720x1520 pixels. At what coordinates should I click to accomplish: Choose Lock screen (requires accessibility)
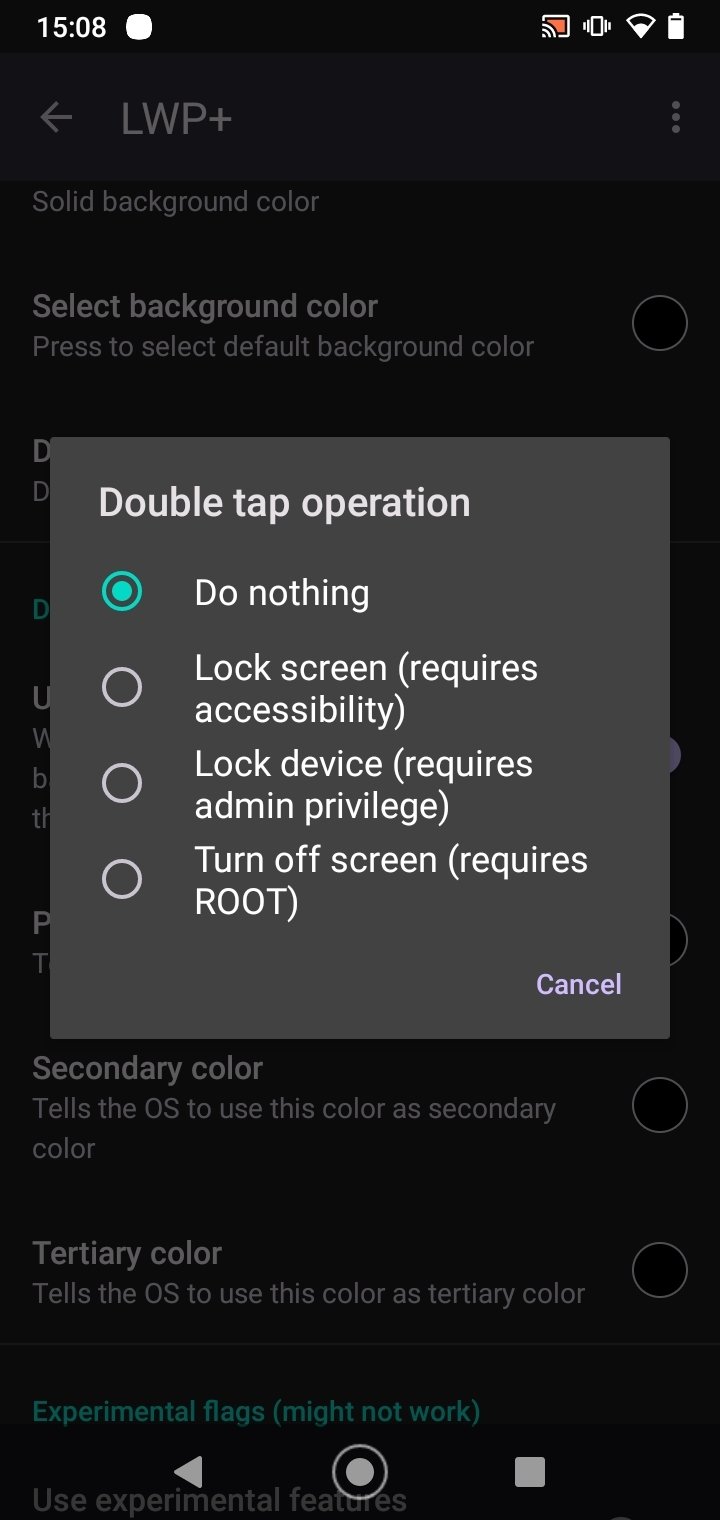click(360, 688)
